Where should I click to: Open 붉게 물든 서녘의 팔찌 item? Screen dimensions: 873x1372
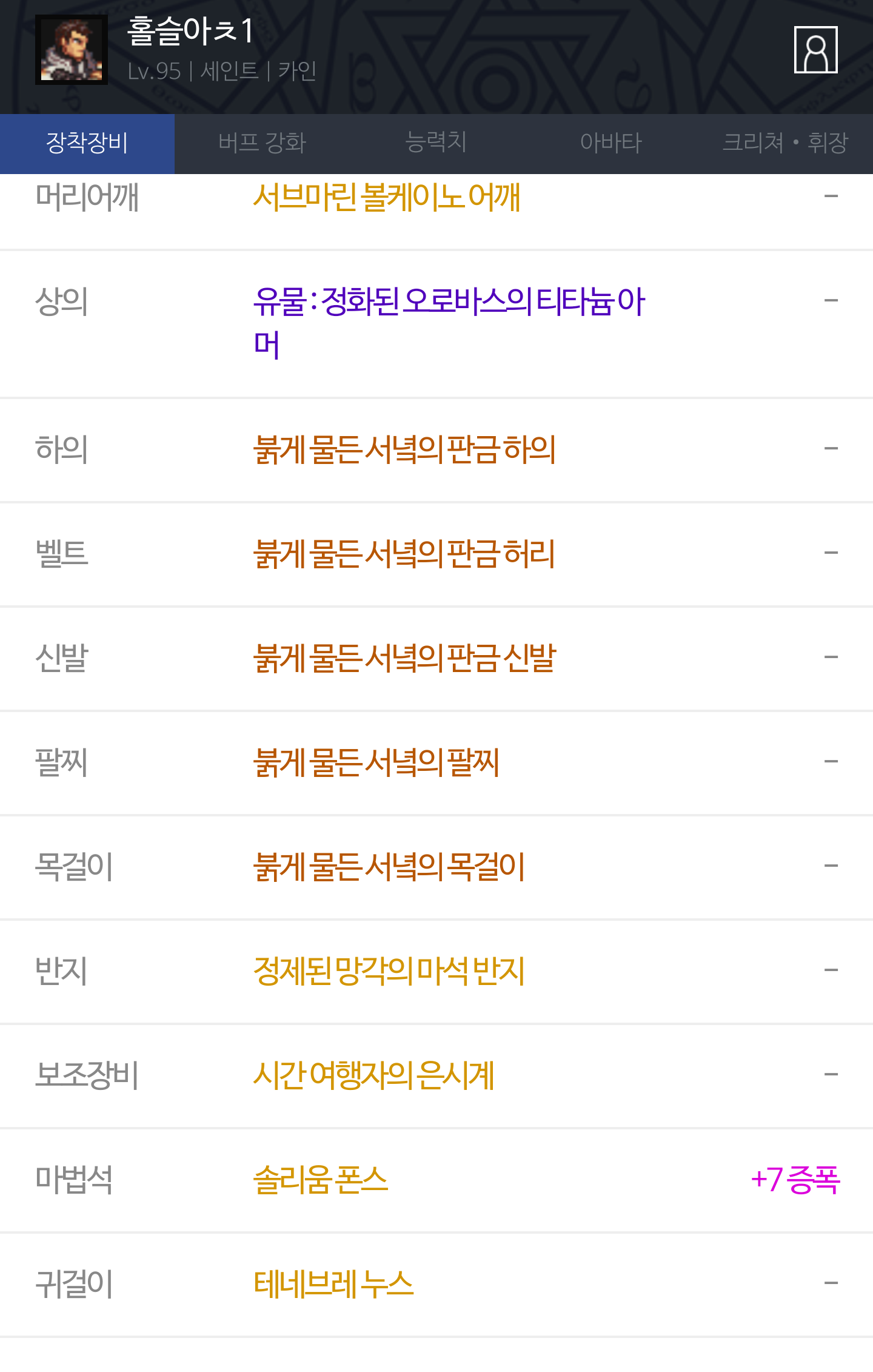click(376, 762)
